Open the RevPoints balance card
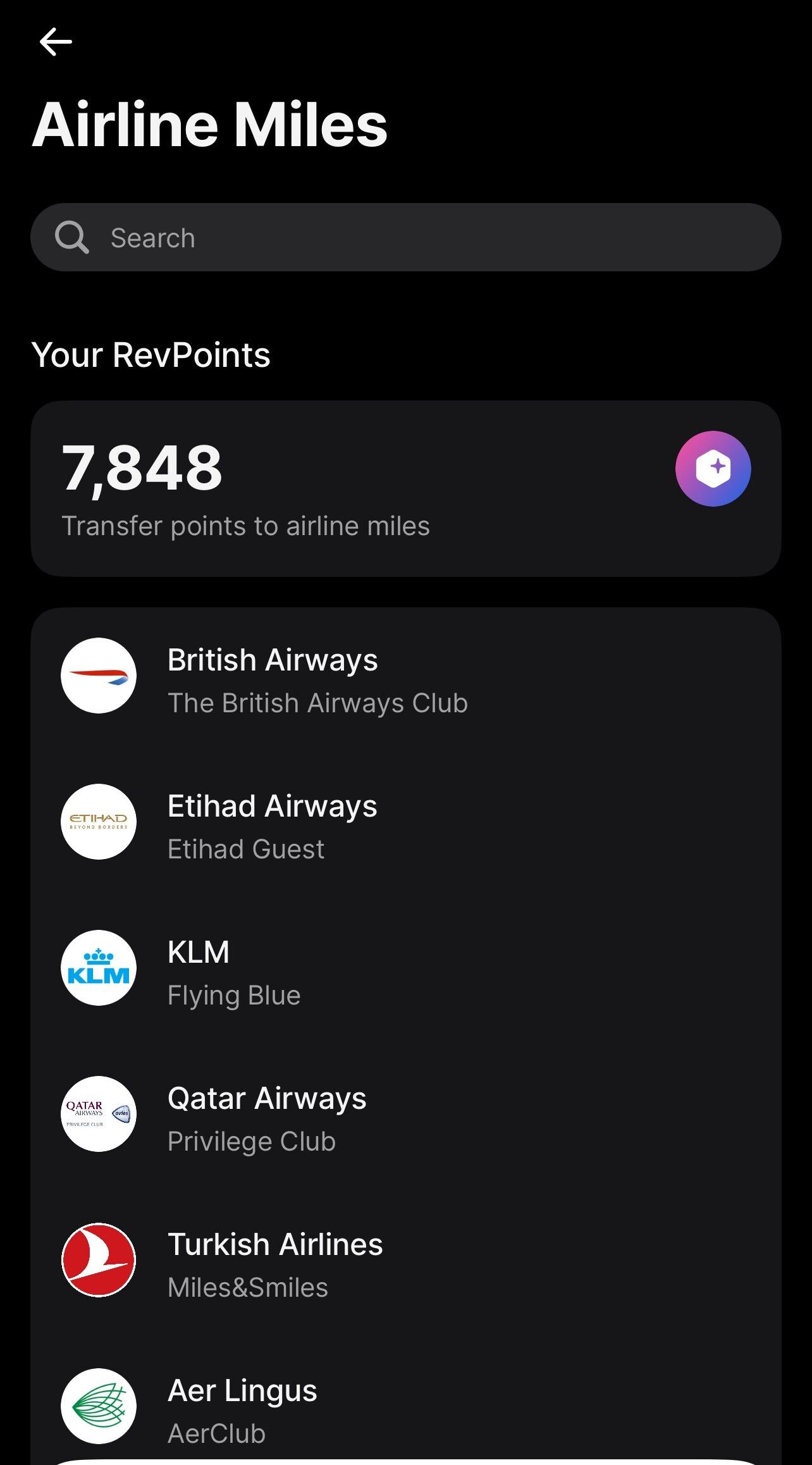This screenshot has height=1465, width=812. [x=405, y=488]
